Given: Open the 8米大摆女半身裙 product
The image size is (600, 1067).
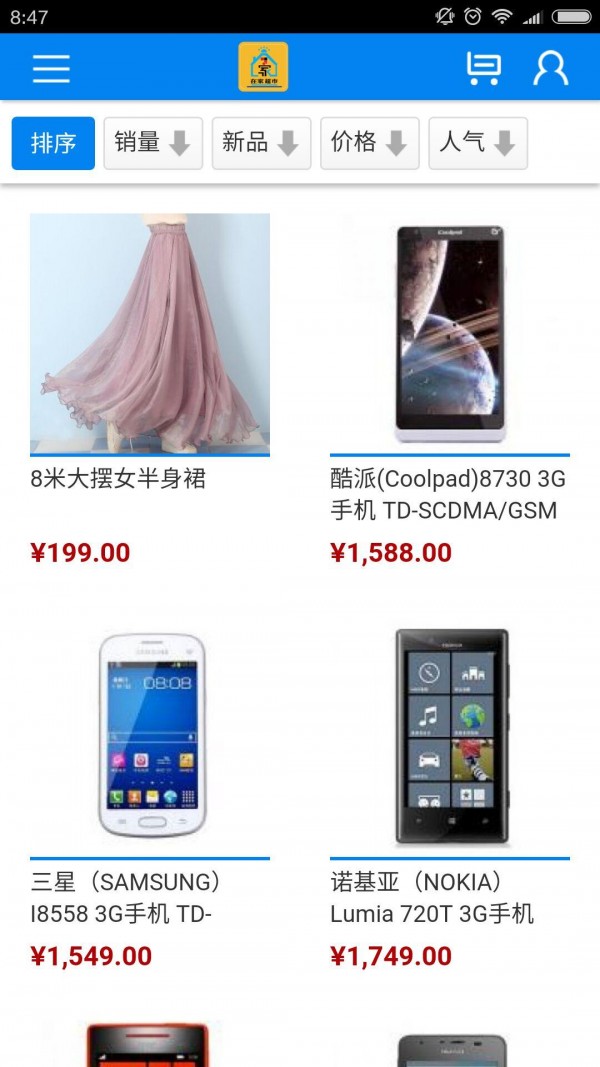Looking at the screenshot, I should tap(150, 335).
